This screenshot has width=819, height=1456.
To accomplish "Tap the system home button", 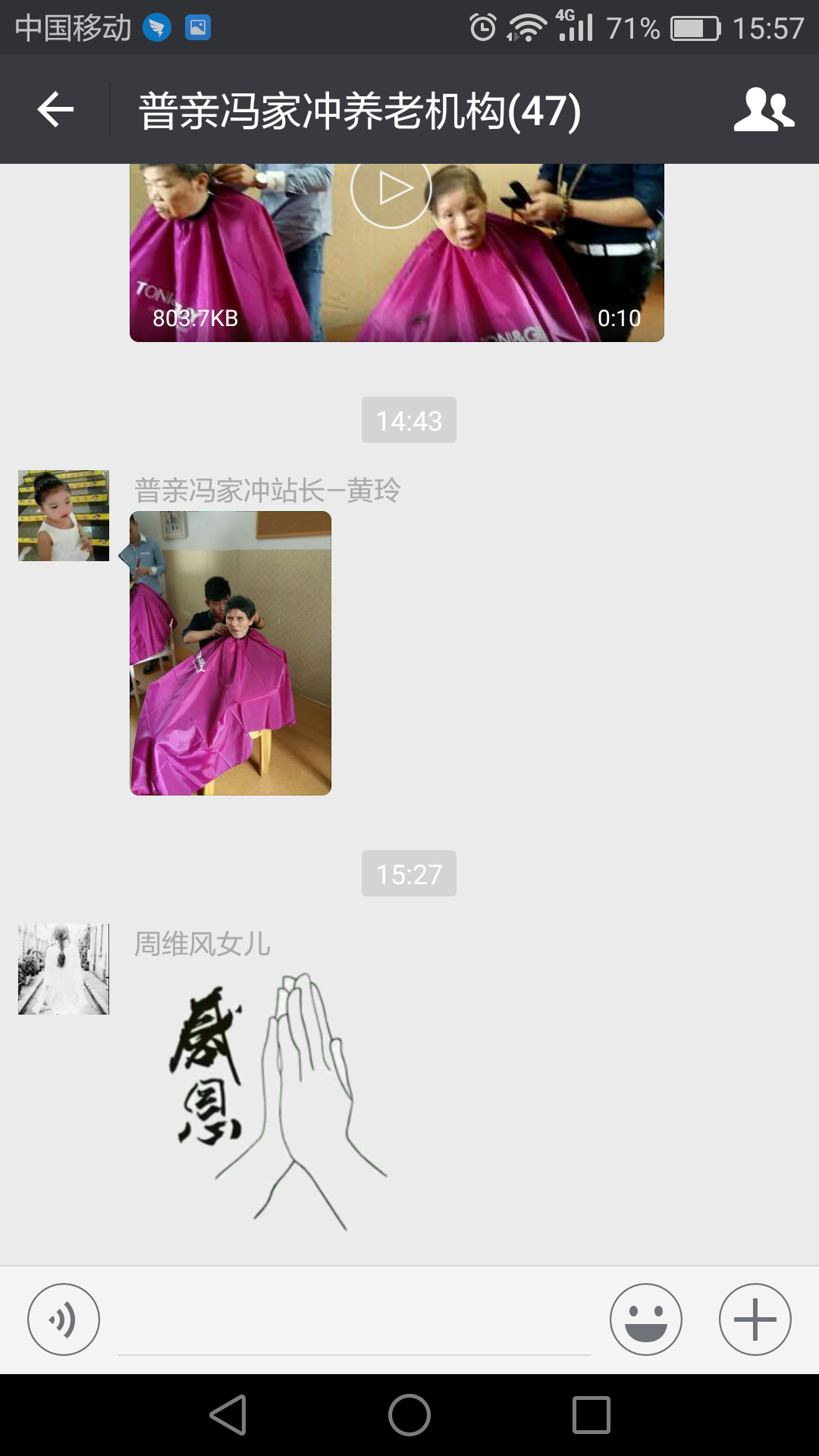I will tap(409, 1415).
